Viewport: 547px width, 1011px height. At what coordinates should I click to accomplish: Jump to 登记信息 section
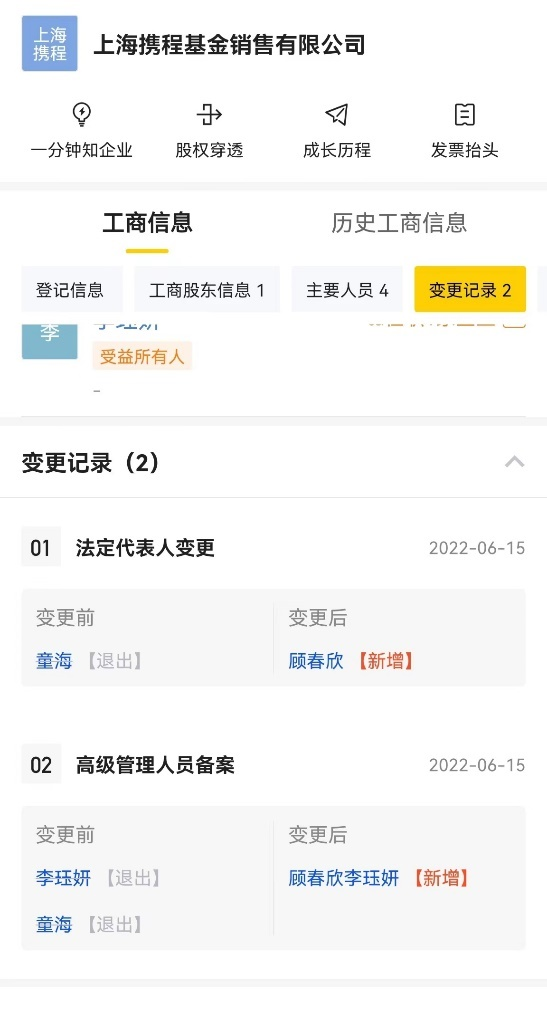70,290
